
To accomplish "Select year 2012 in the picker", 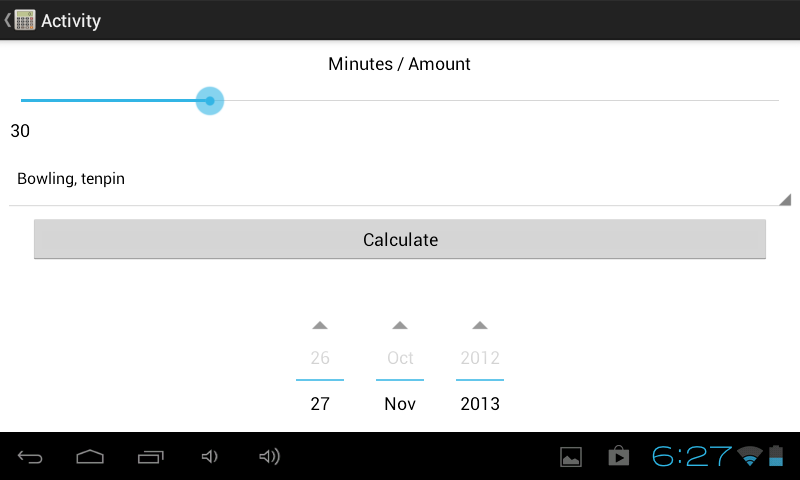I will 480,358.
